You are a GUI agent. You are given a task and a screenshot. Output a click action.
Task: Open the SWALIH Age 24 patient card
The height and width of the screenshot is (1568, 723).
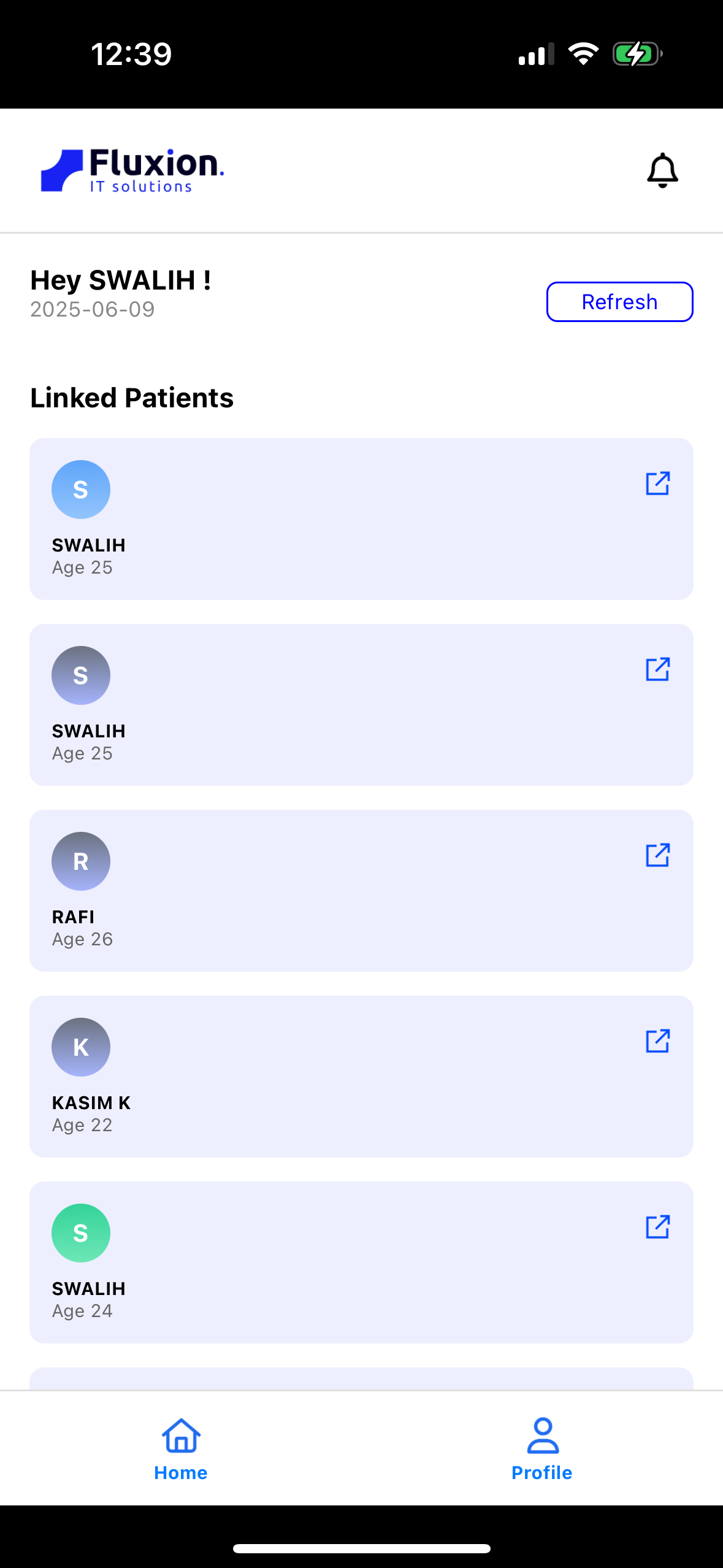point(361,1262)
